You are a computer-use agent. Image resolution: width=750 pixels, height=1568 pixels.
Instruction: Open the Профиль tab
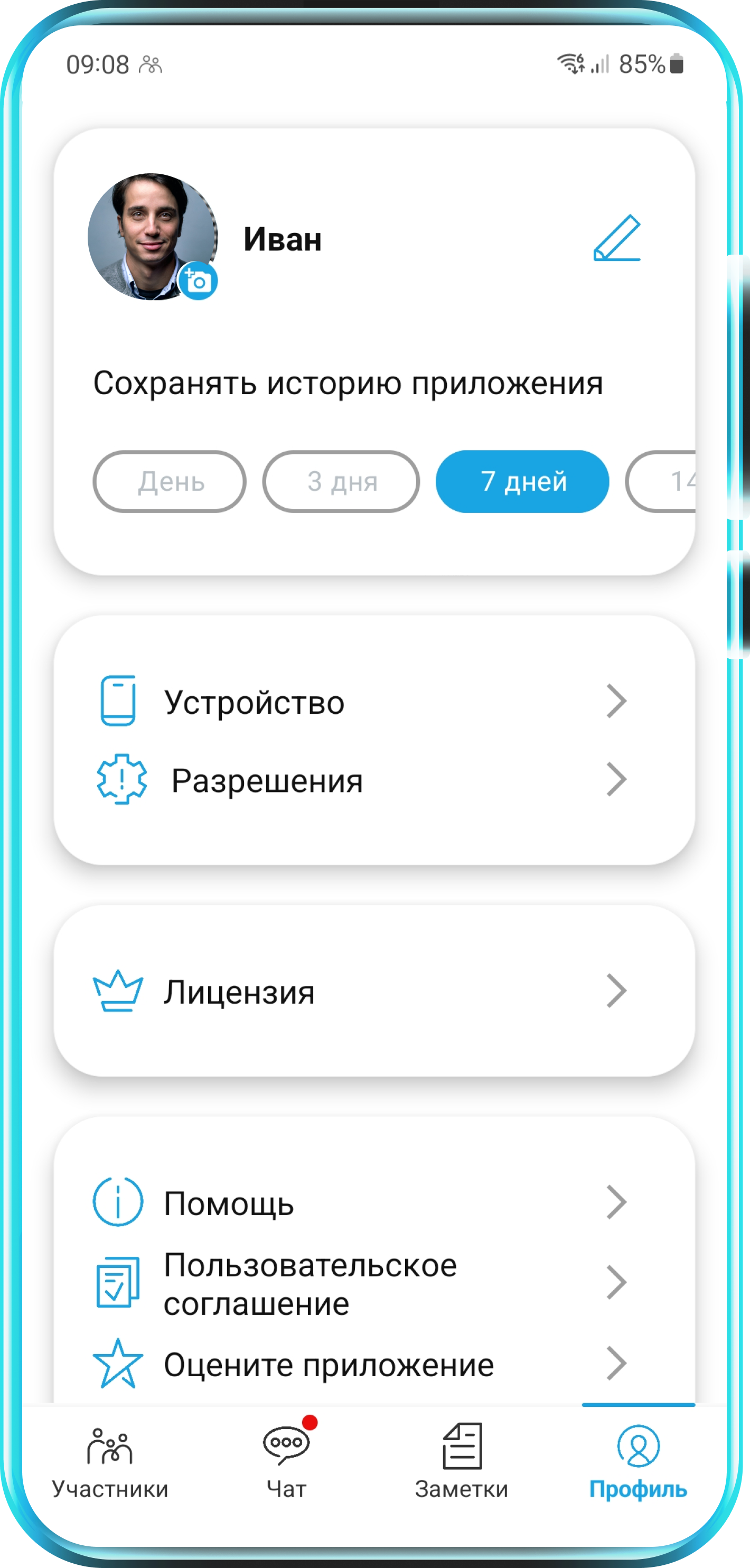(637, 1462)
